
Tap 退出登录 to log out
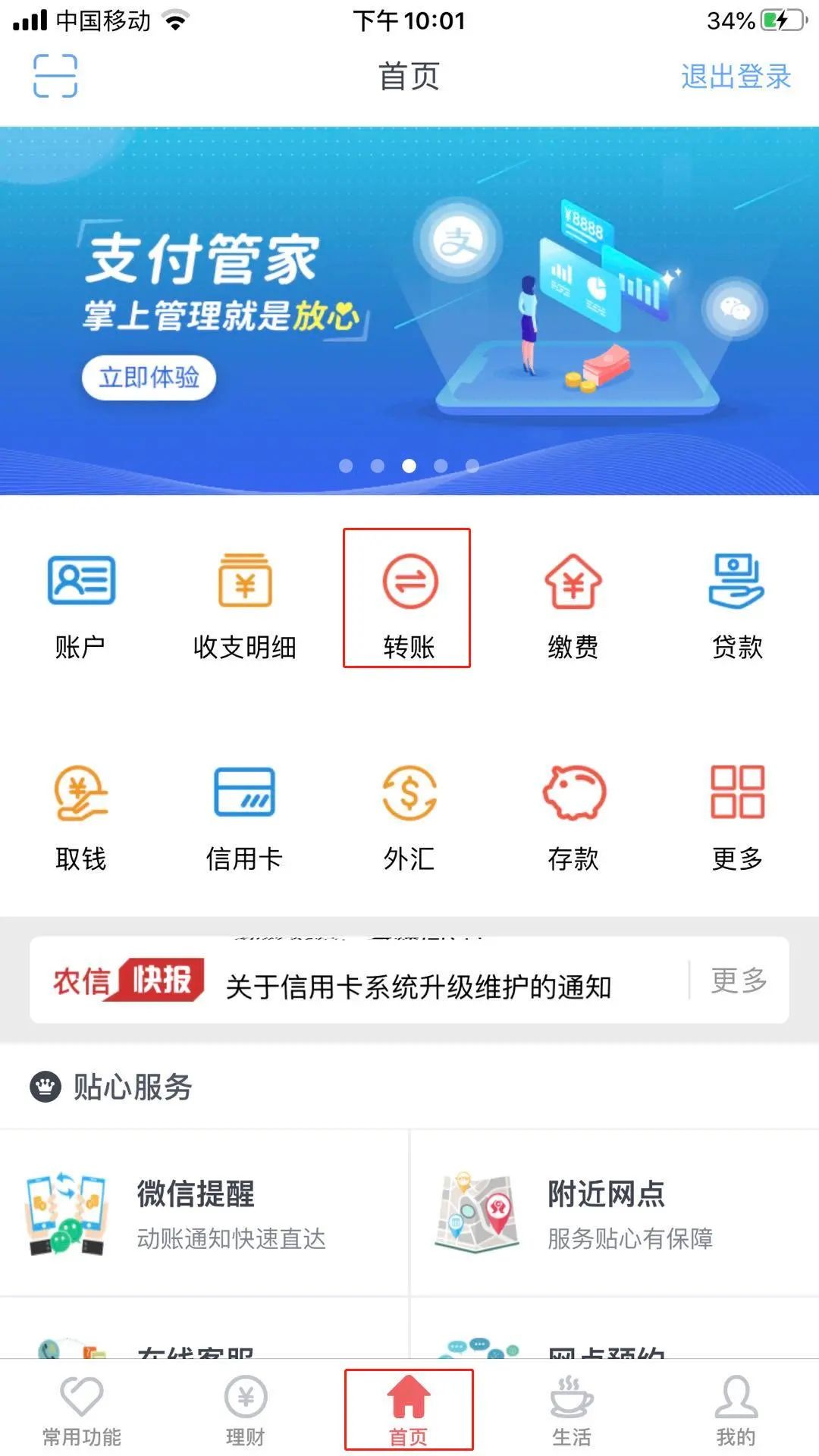[735, 77]
